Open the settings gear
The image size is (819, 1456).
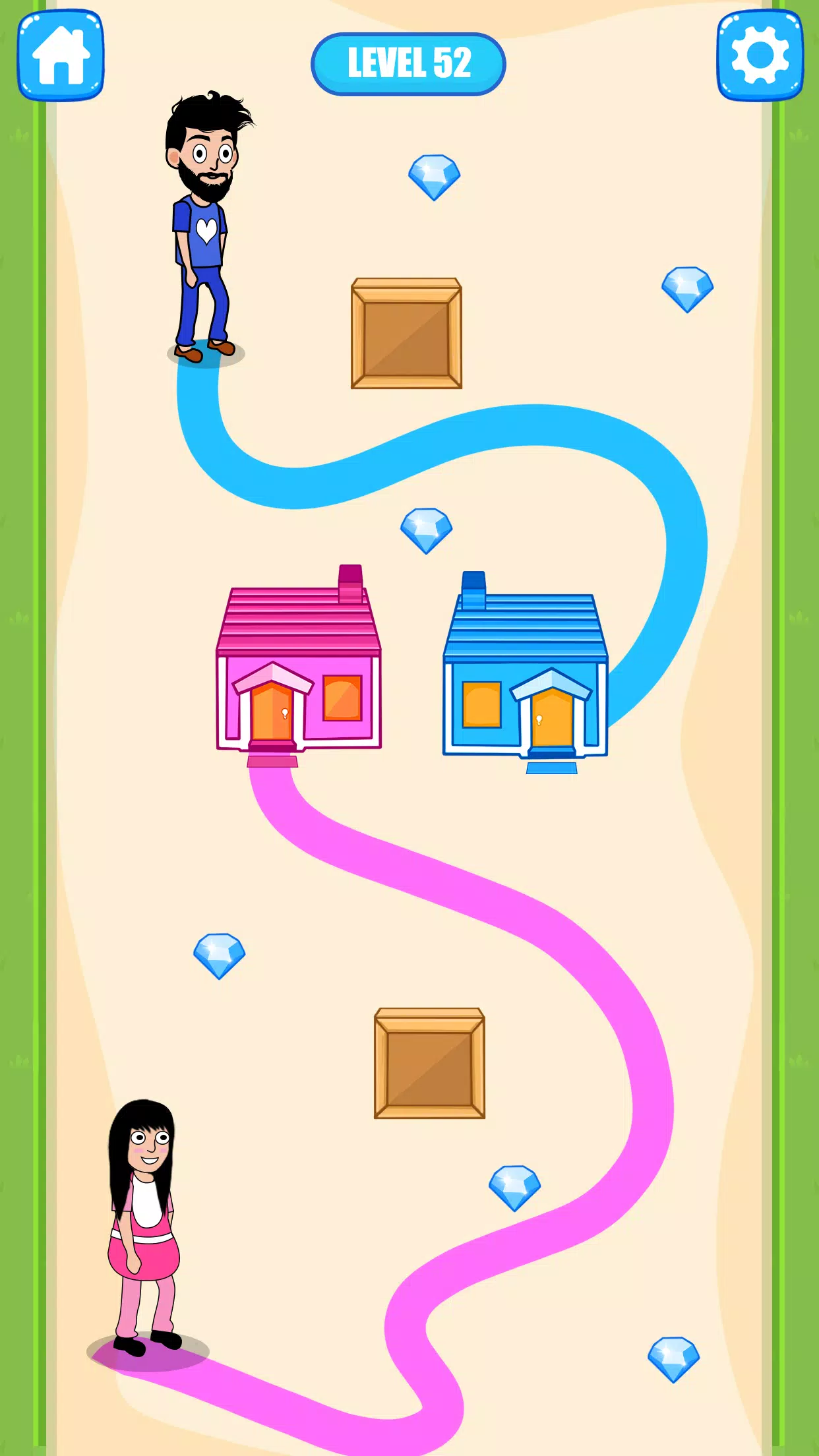[760, 55]
